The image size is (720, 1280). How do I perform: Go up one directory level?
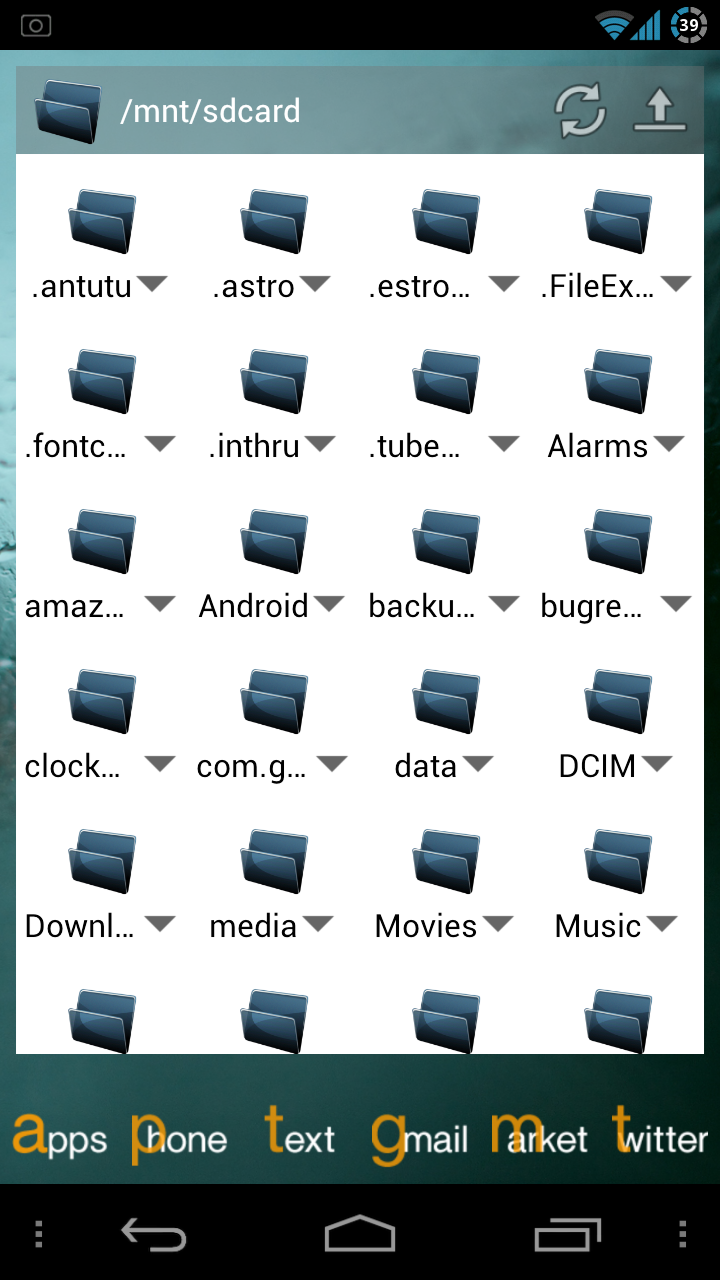coord(660,110)
